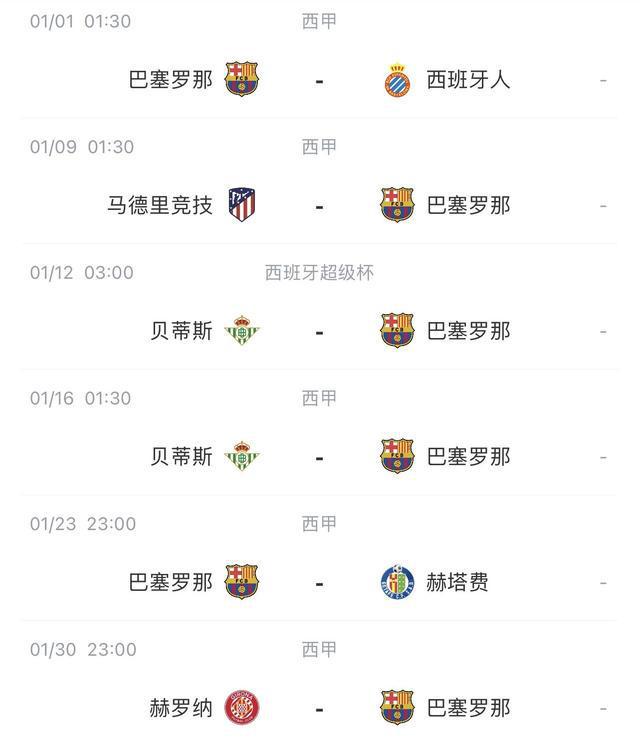Open the 01/01 Barcelona vs Espanyol match

[319, 80]
